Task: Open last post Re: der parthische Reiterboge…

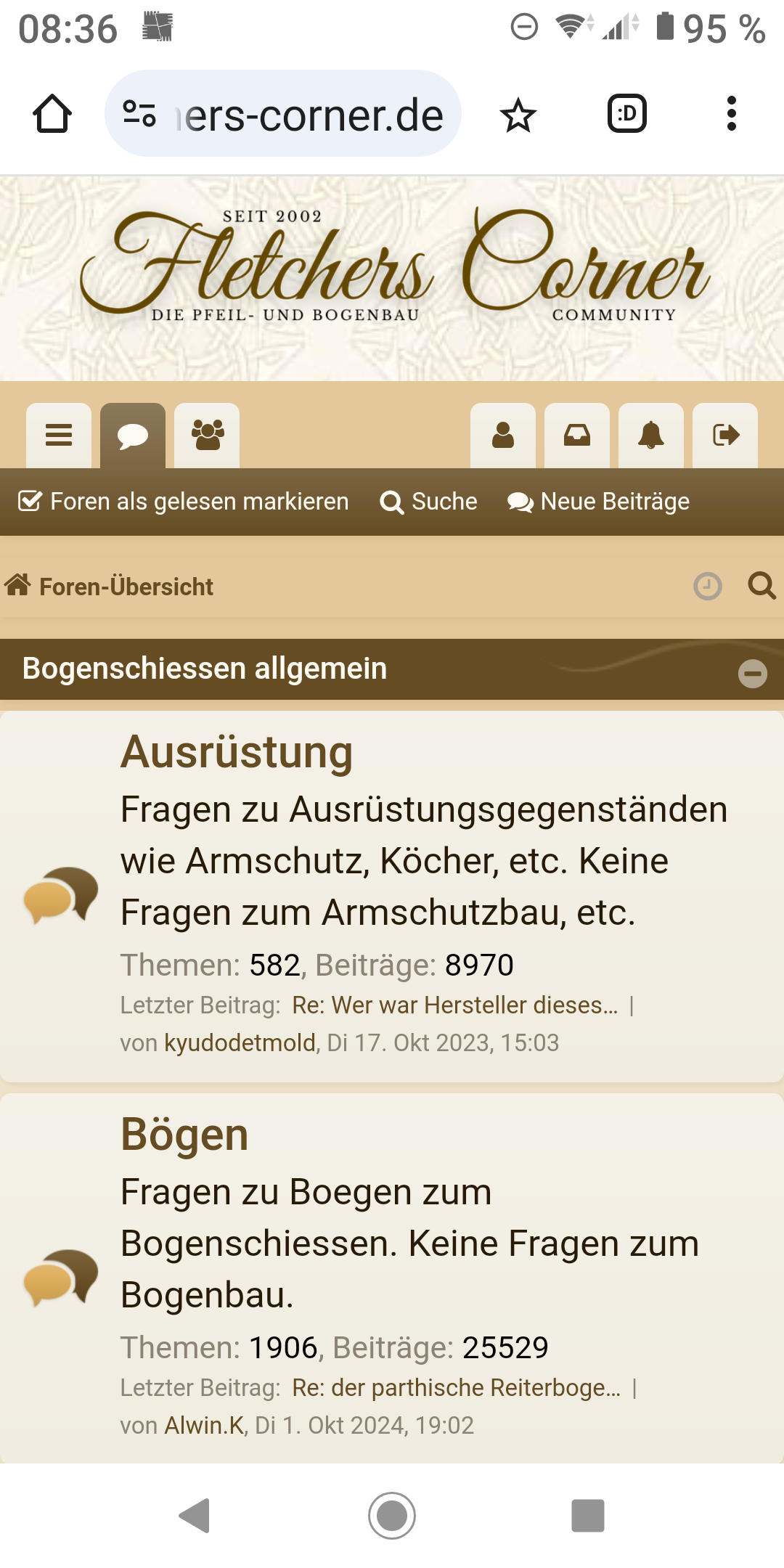Action: click(x=456, y=1387)
